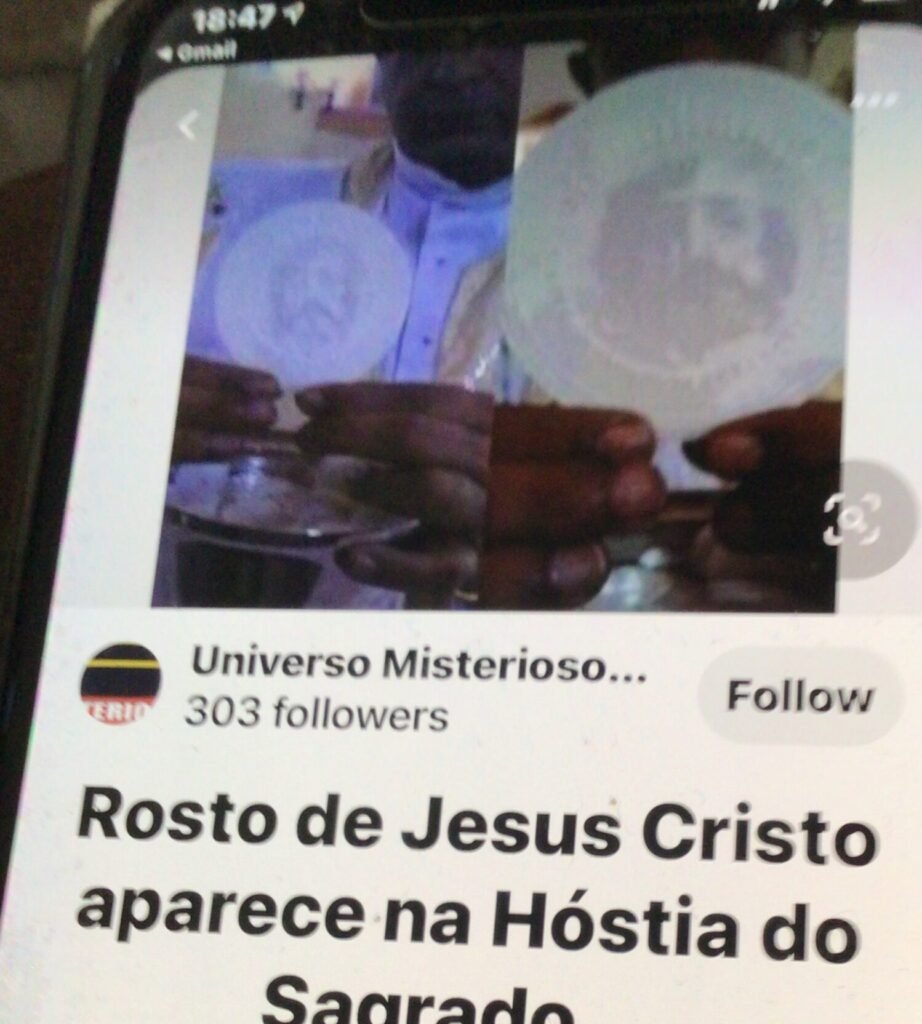Follow Universo Misterioso
The image size is (922, 1024).
[x=799, y=696]
